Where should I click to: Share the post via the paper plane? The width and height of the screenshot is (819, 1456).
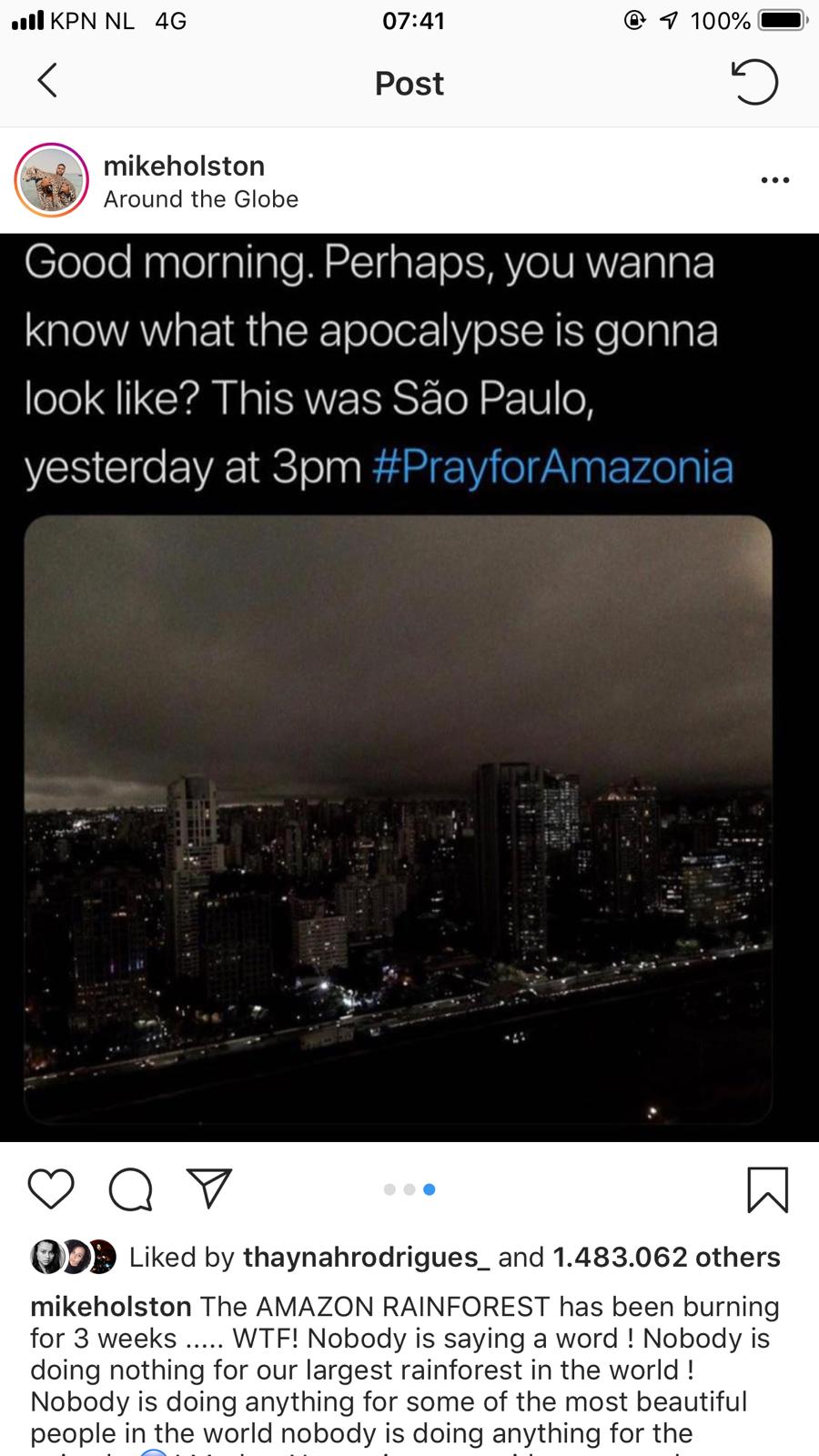click(x=209, y=1188)
